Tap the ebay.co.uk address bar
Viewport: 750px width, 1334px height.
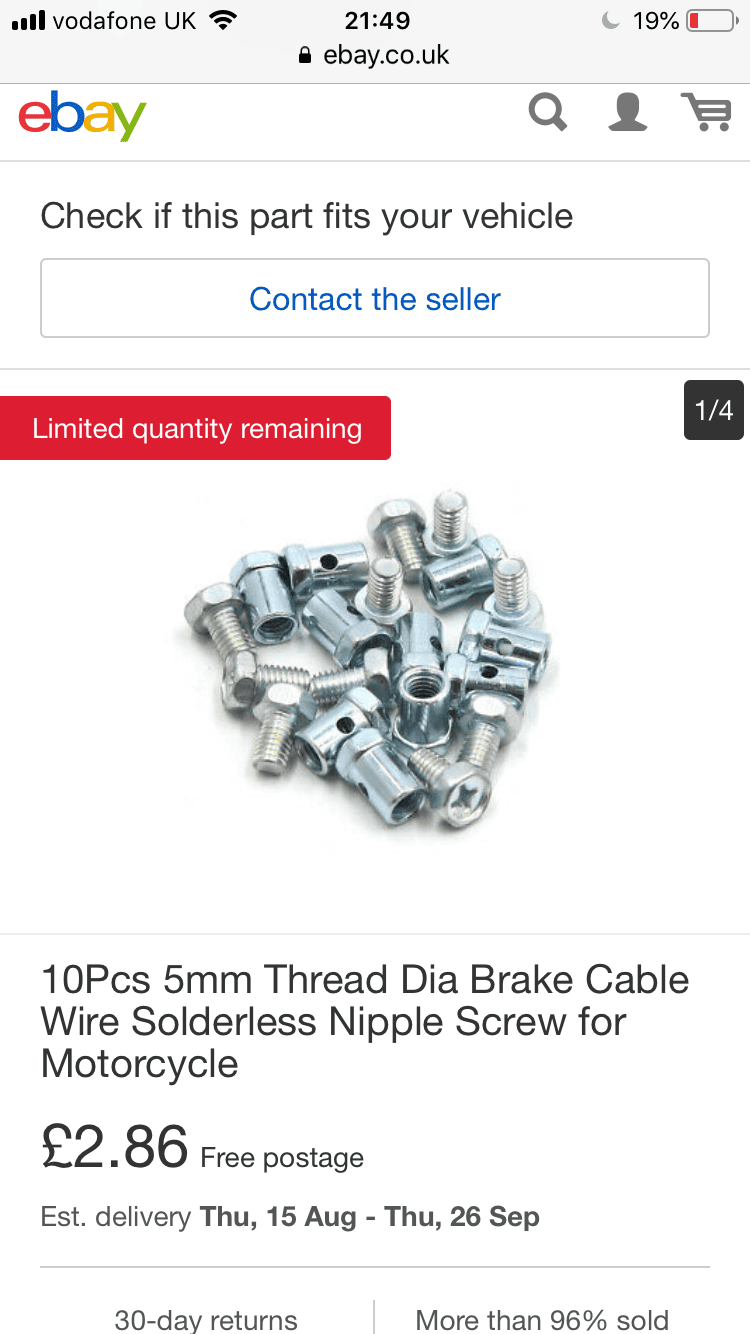click(x=375, y=54)
